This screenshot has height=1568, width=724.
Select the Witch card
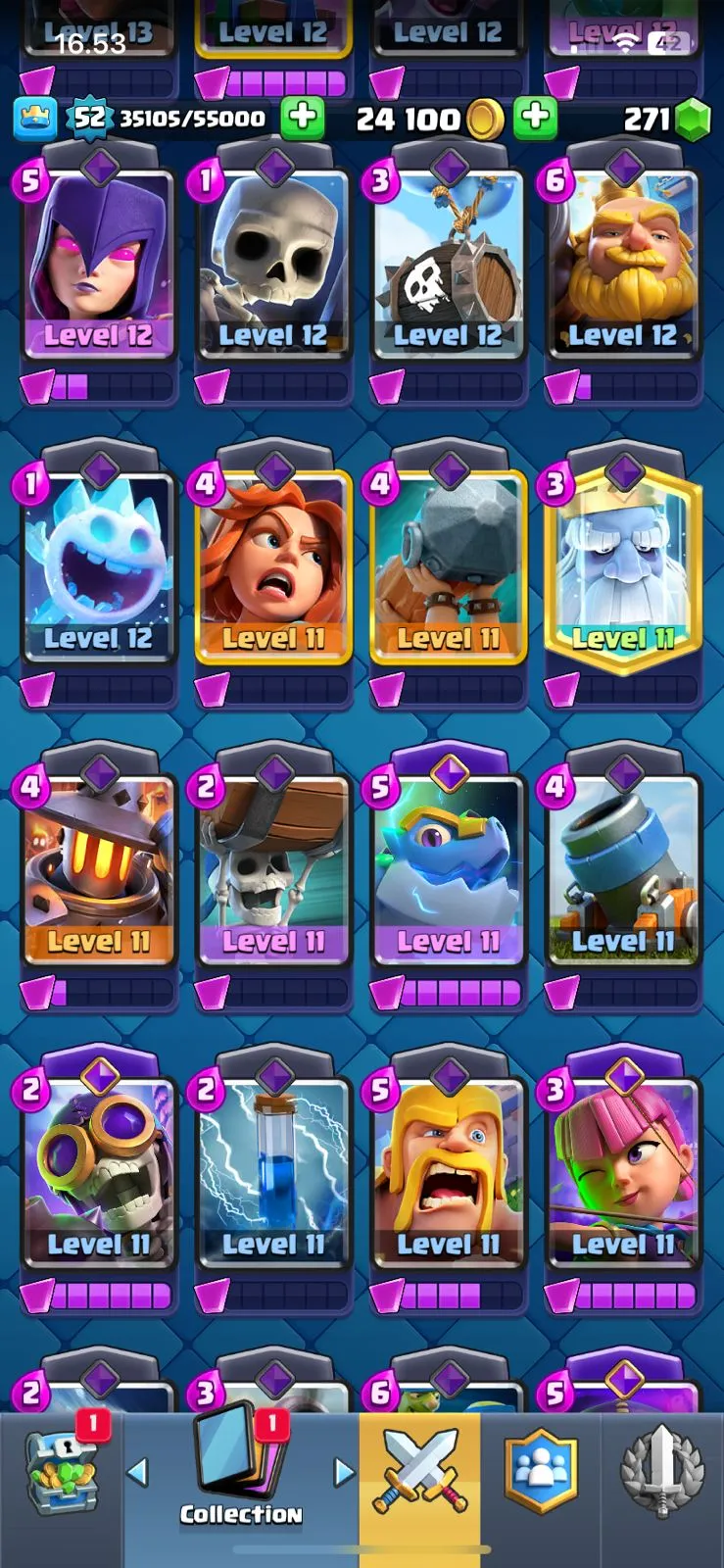pyautogui.click(x=98, y=265)
